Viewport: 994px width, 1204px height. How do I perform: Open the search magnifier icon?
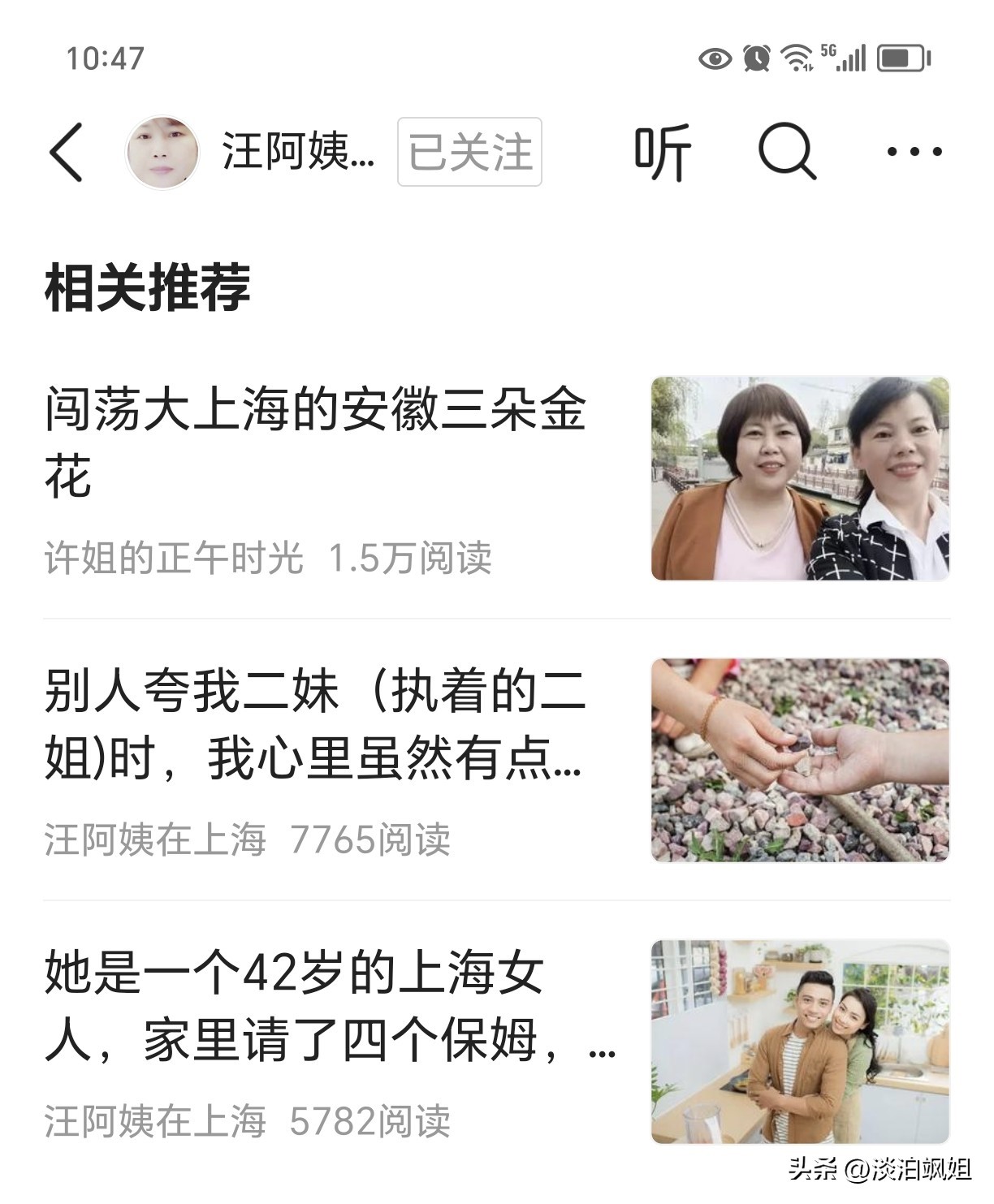point(786,152)
